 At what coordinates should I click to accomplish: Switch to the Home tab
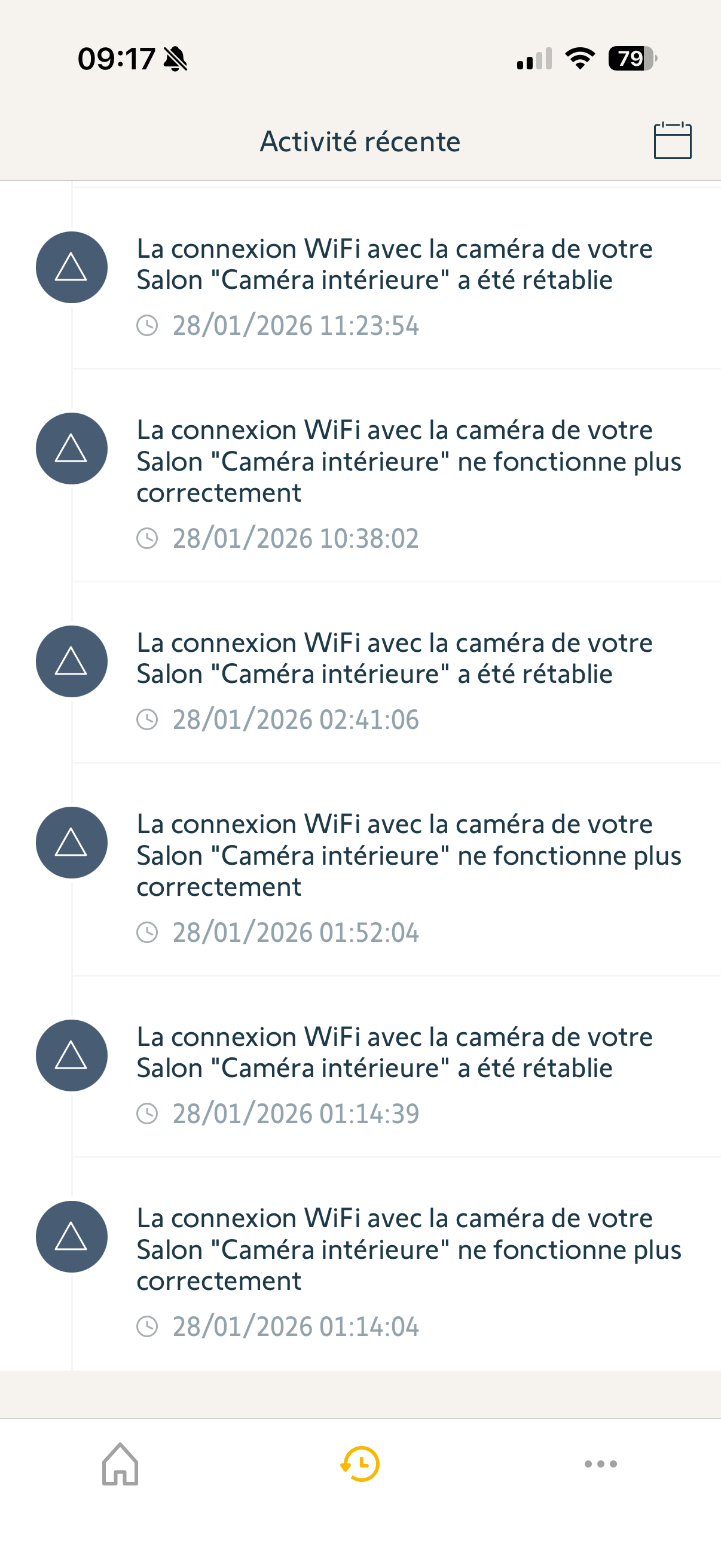coord(121,1463)
